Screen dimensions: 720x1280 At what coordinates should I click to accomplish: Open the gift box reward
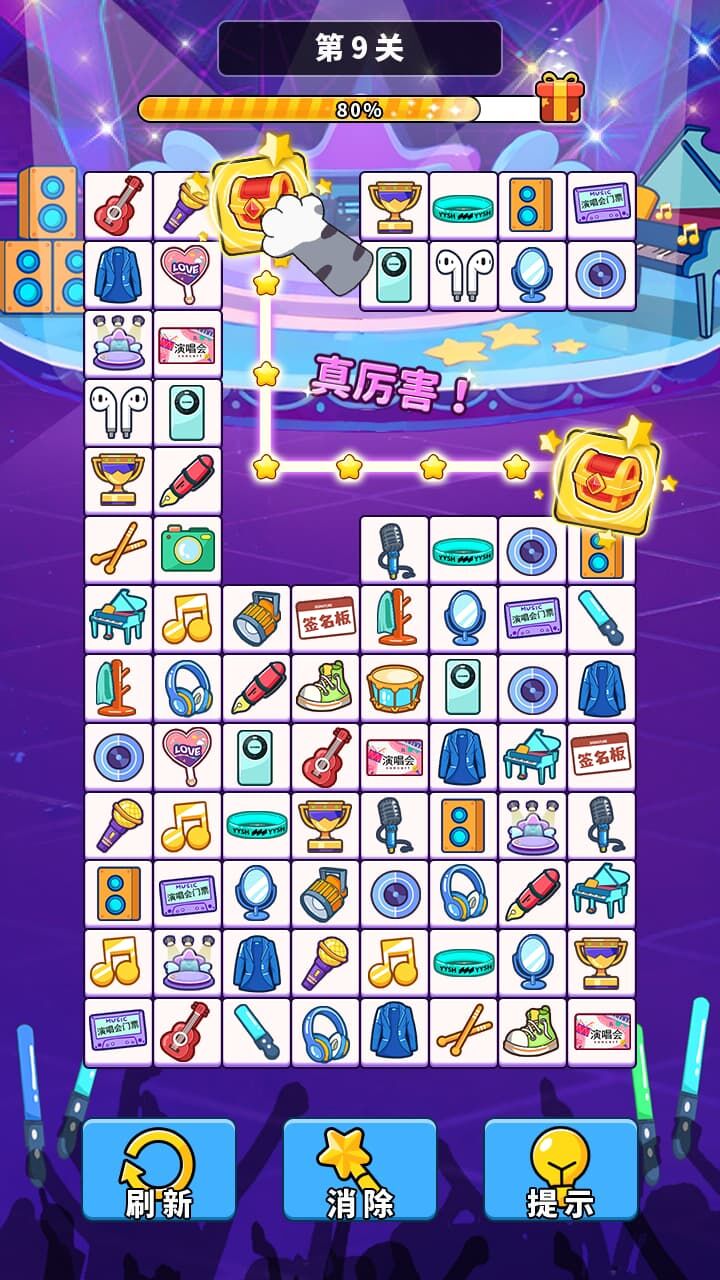(559, 99)
